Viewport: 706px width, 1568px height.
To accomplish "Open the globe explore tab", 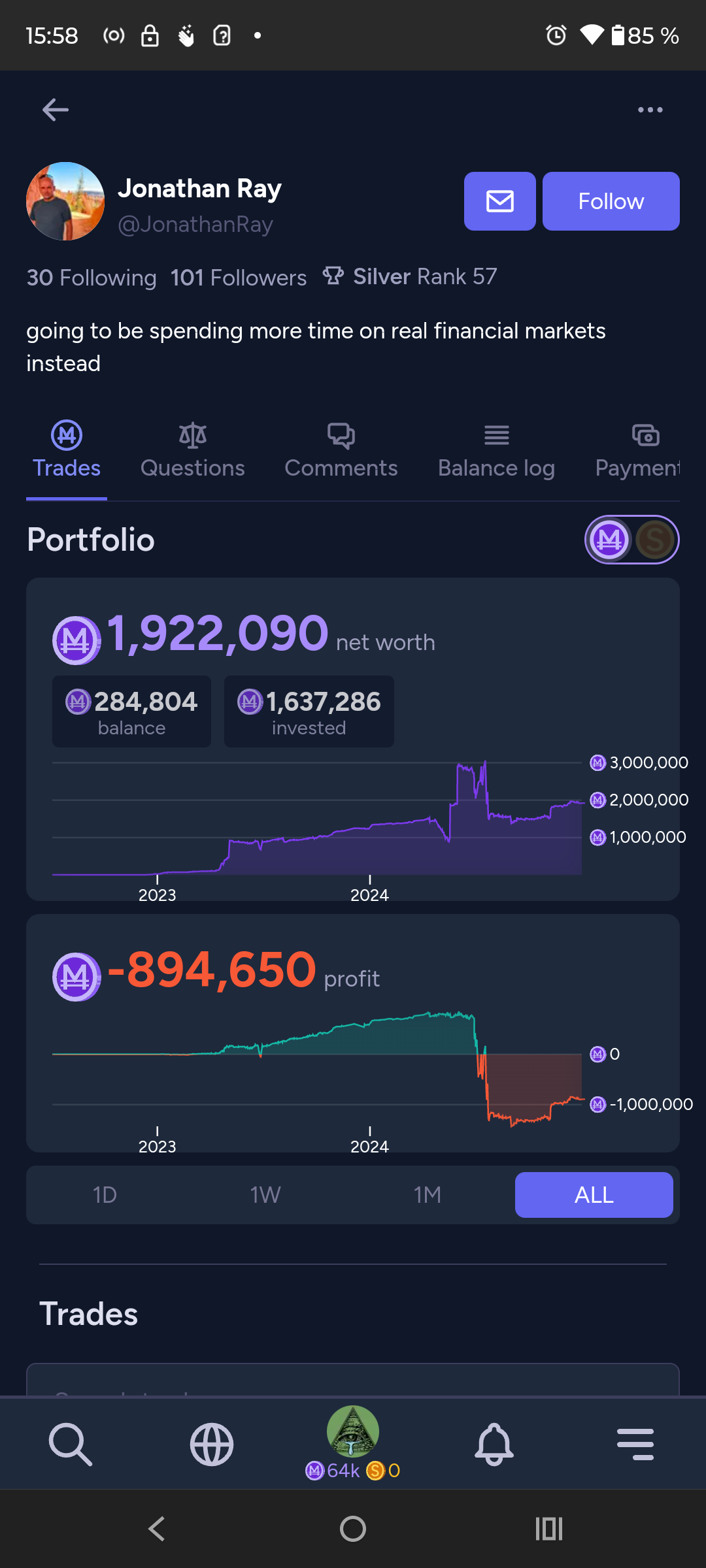I will 212,1444.
